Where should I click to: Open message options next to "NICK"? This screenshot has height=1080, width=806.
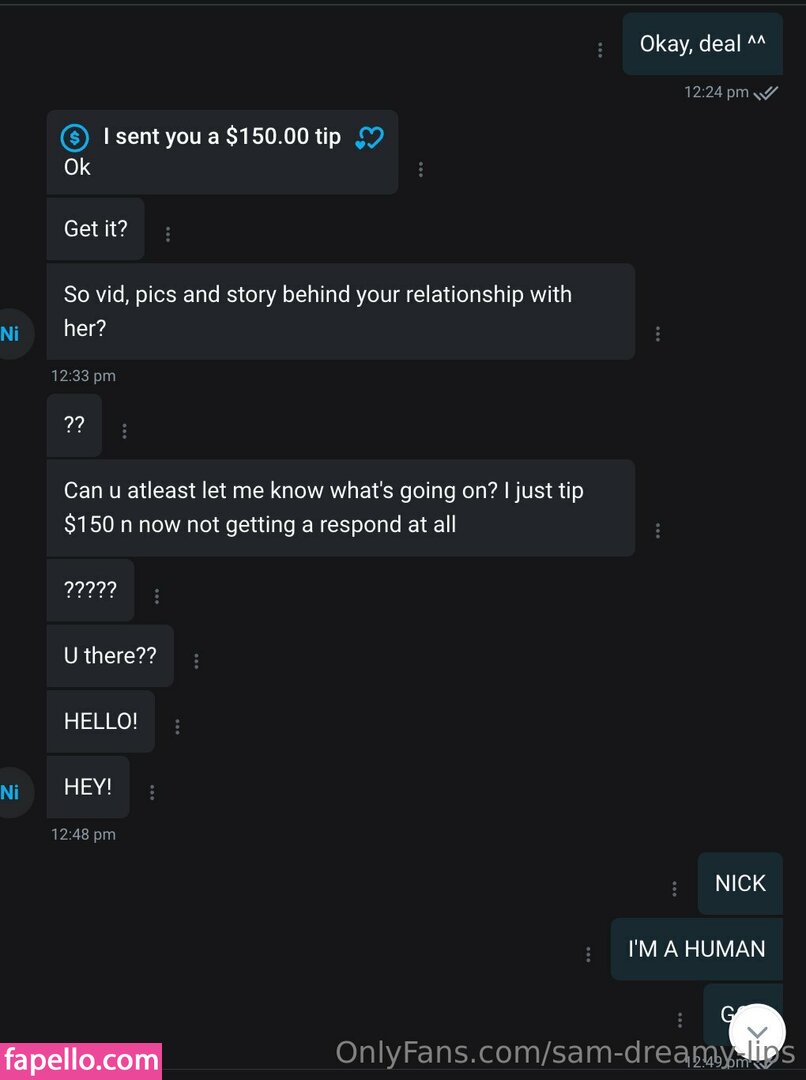point(674,888)
